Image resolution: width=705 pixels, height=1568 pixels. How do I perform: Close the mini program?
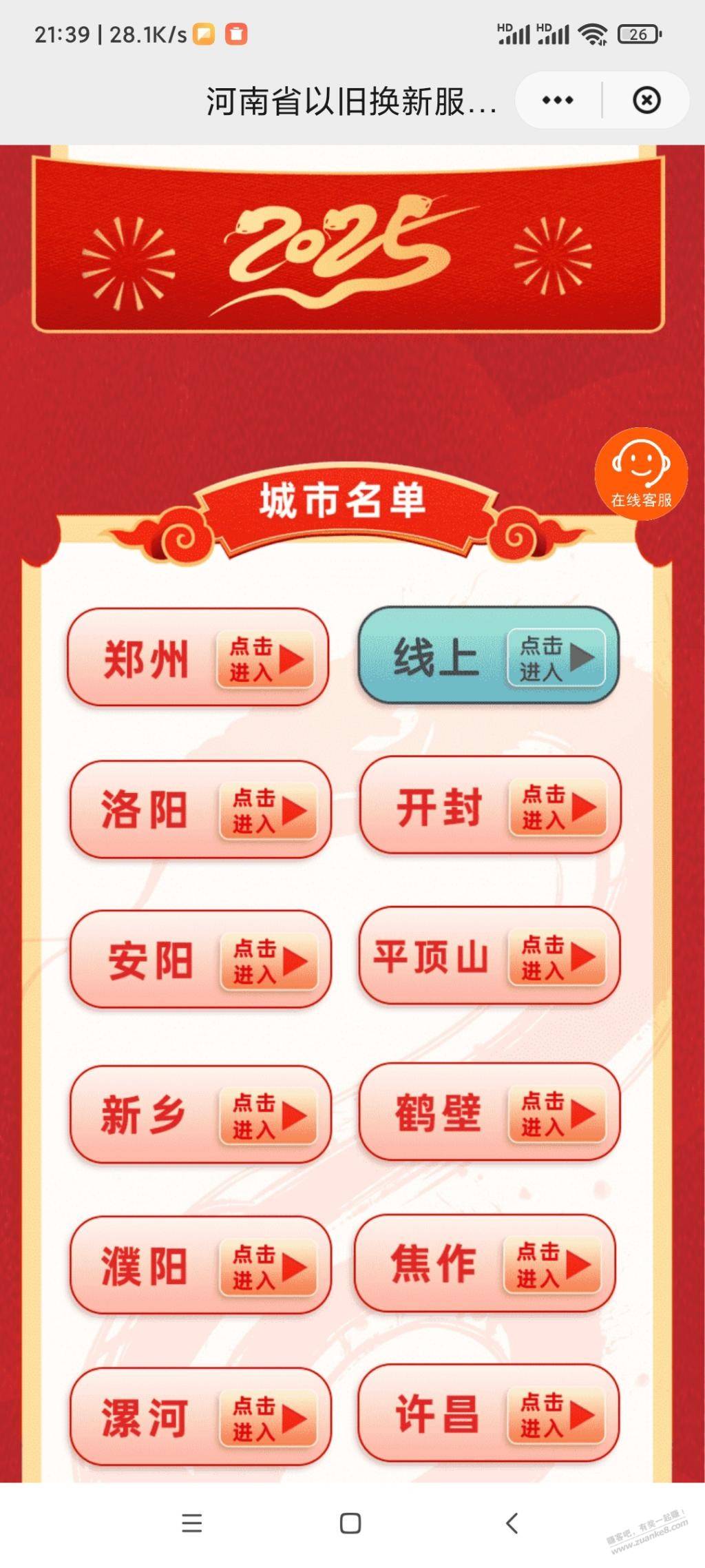pos(646,101)
